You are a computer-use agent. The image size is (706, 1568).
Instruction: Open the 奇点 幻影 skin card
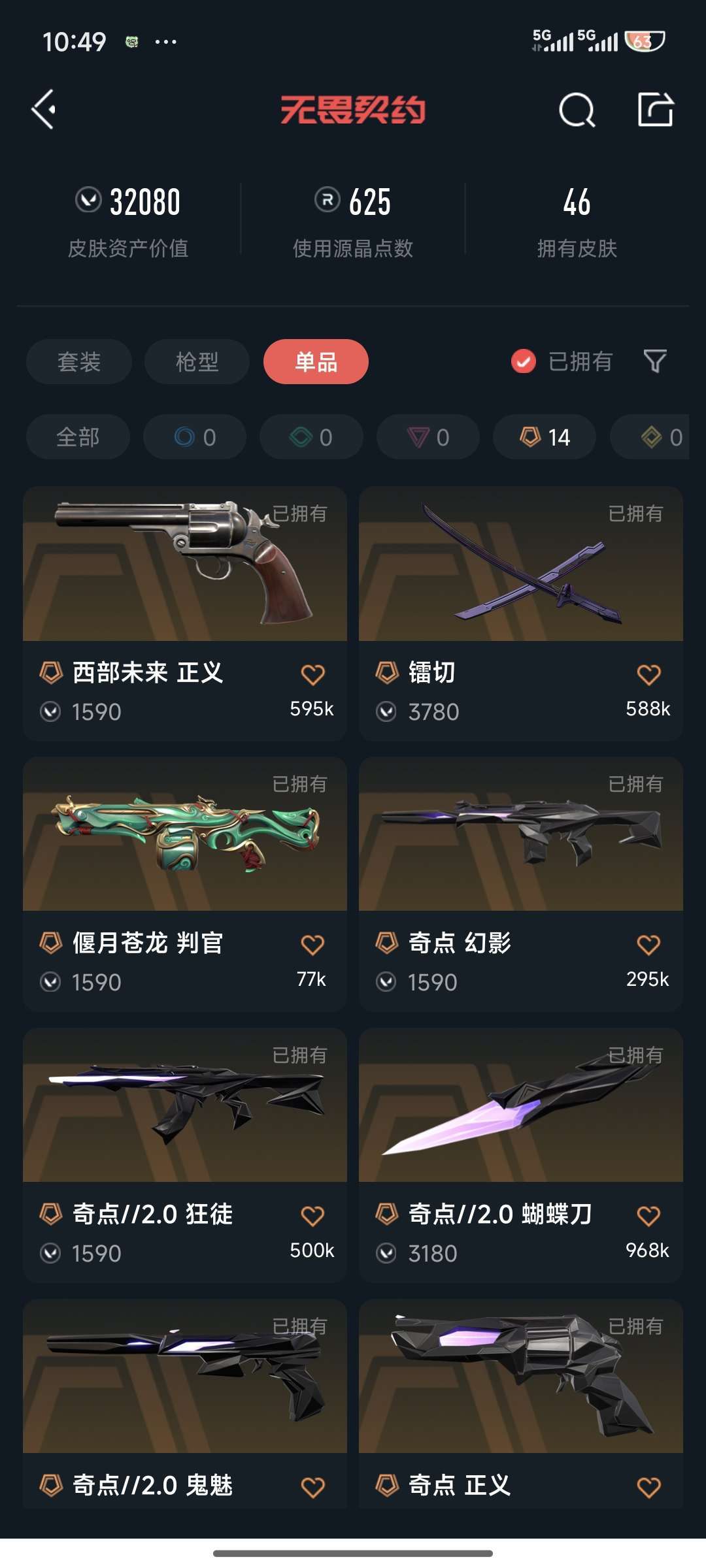click(x=521, y=884)
